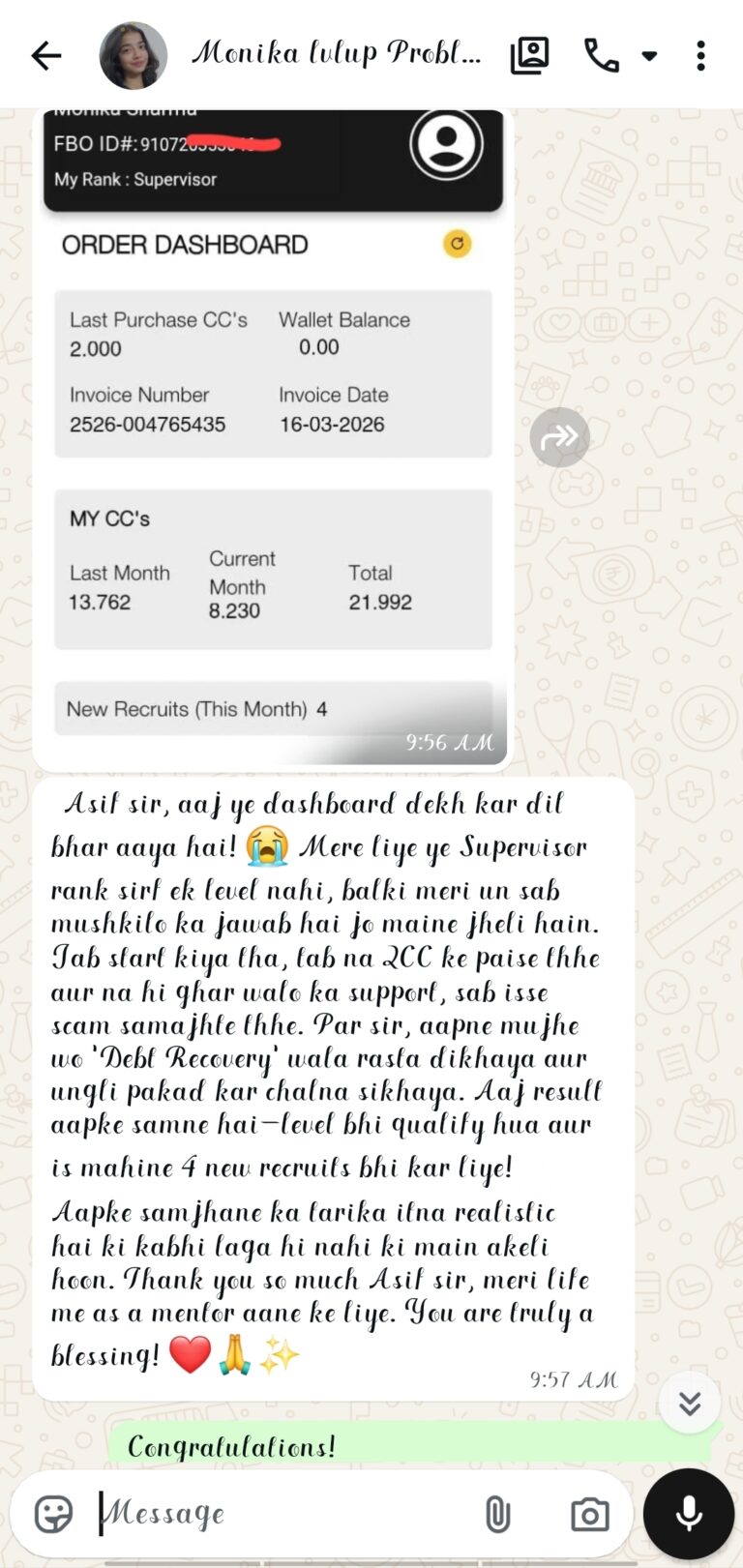Open the emoji and sticker picker
Screen dimensions: 743x1568
53,1514
